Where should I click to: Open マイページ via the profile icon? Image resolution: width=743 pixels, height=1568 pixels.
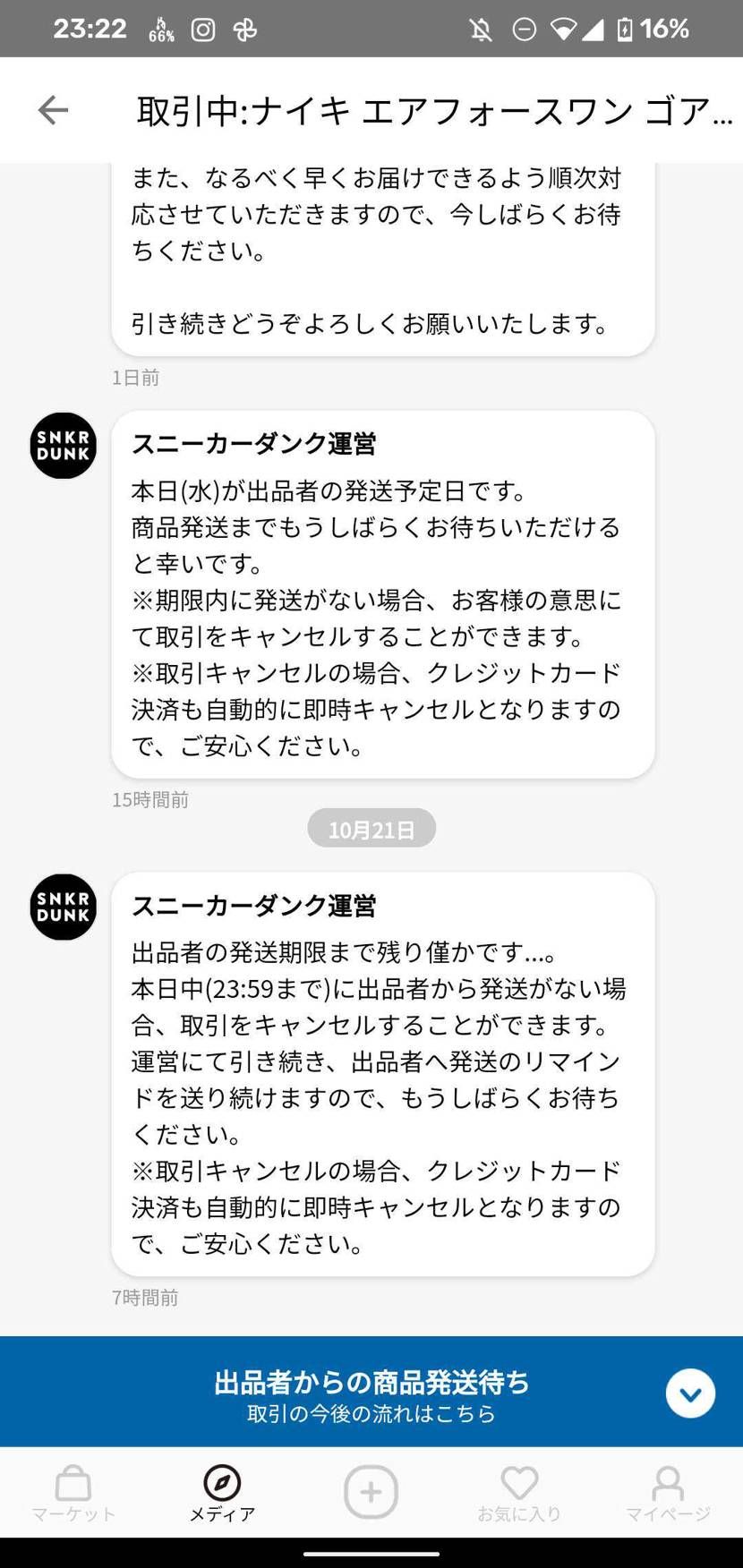(x=669, y=1490)
